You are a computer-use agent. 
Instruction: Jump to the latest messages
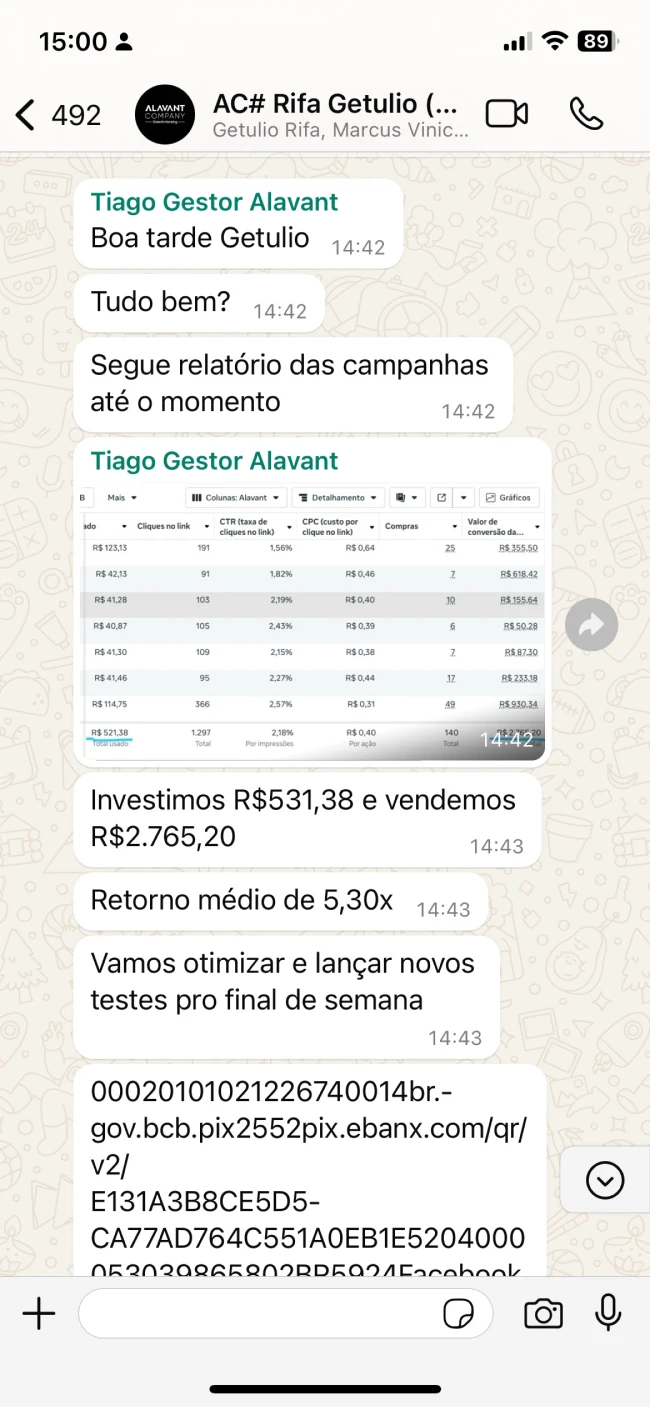pyautogui.click(x=605, y=1181)
